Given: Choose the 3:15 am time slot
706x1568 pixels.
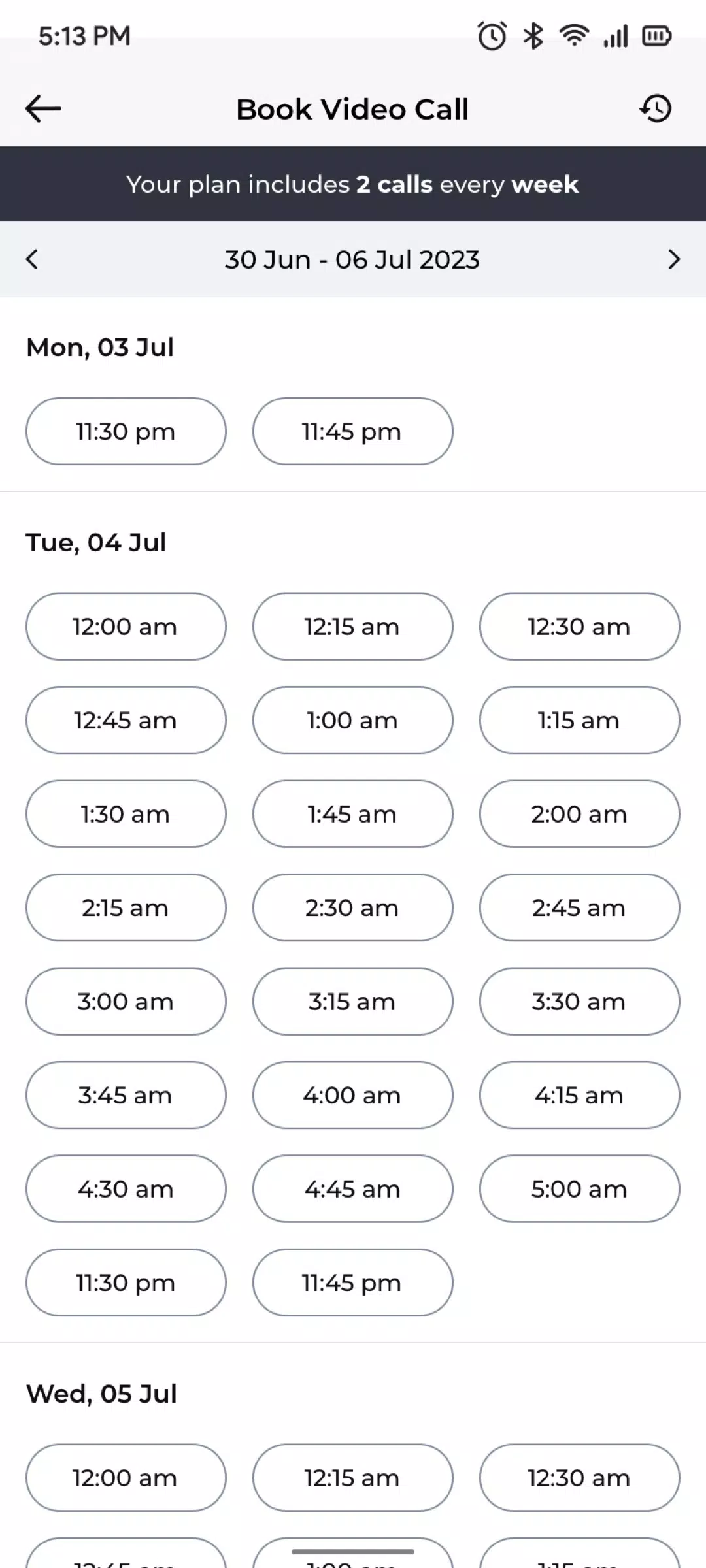Looking at the screenshot, I should pos(353,1002).
